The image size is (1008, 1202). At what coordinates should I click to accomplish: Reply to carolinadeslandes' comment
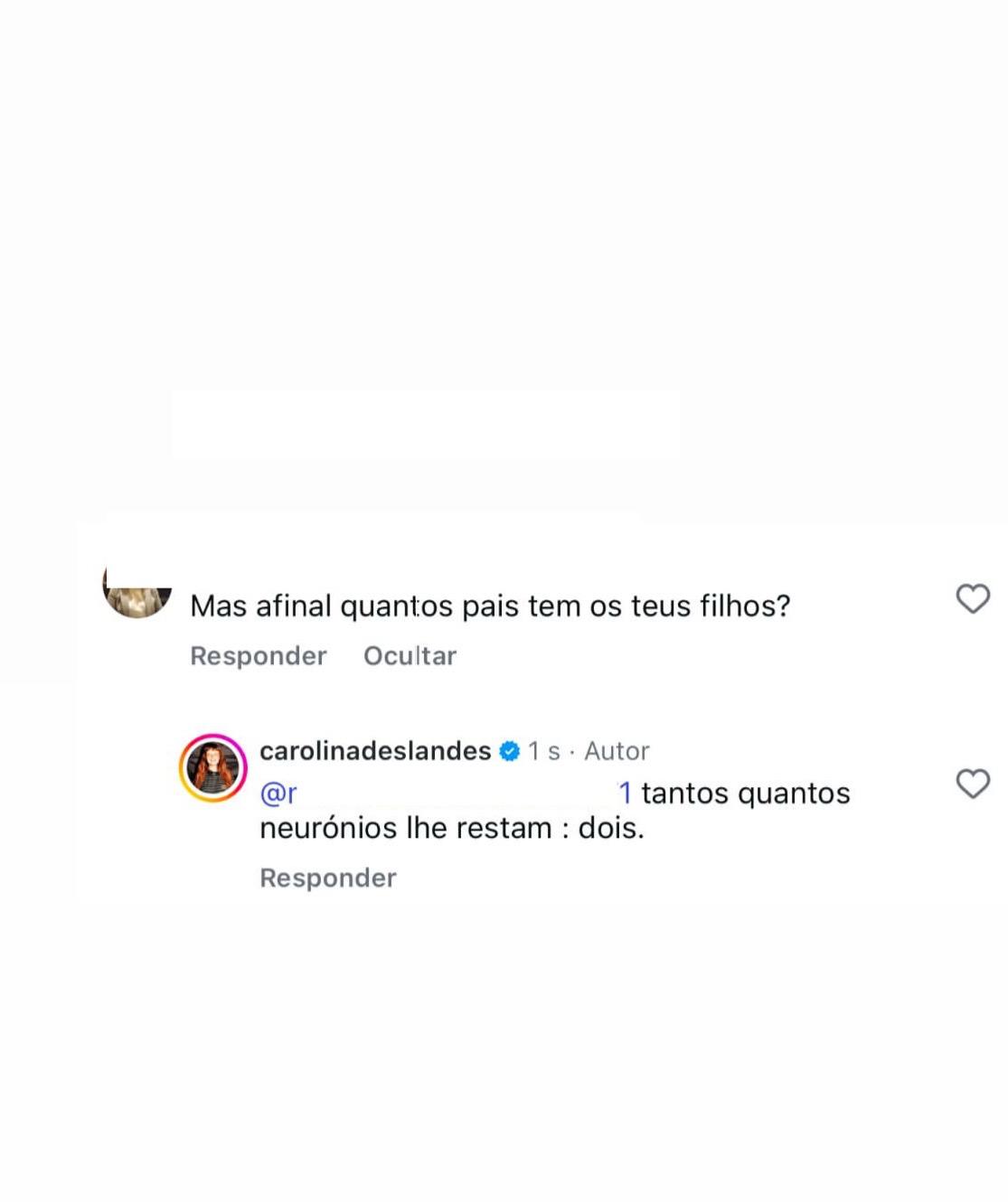[327, 878]
